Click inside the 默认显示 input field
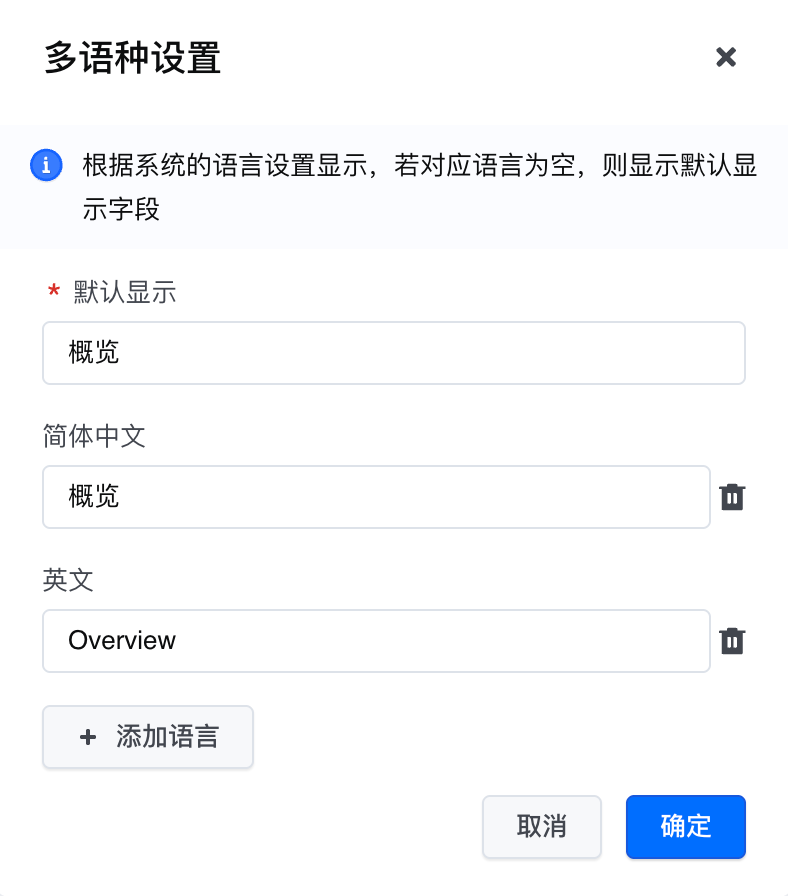The height and width of the screenshot is (896, 788). [393, 353]
